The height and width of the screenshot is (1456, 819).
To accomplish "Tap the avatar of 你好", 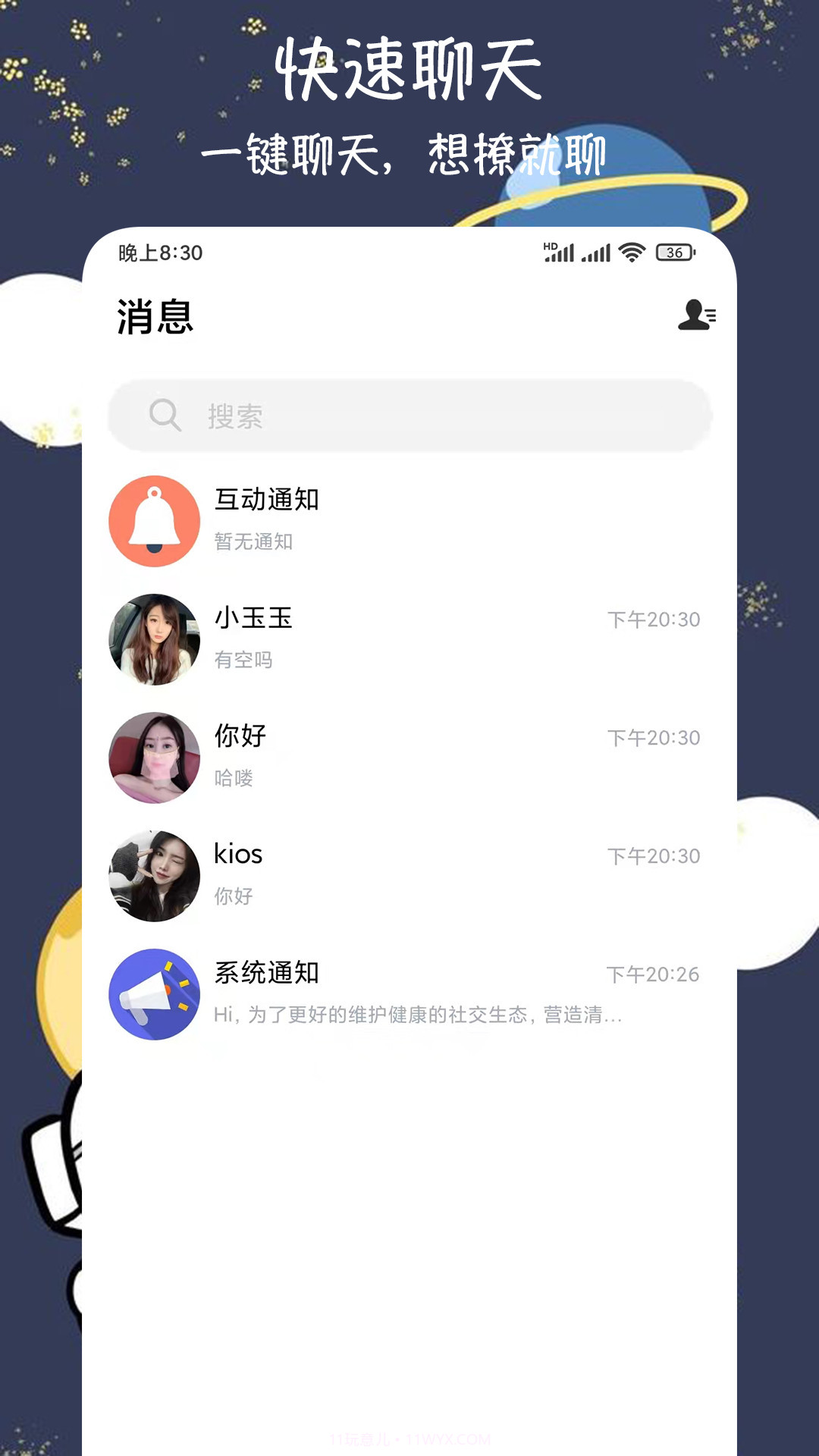I will pos(155,756).
